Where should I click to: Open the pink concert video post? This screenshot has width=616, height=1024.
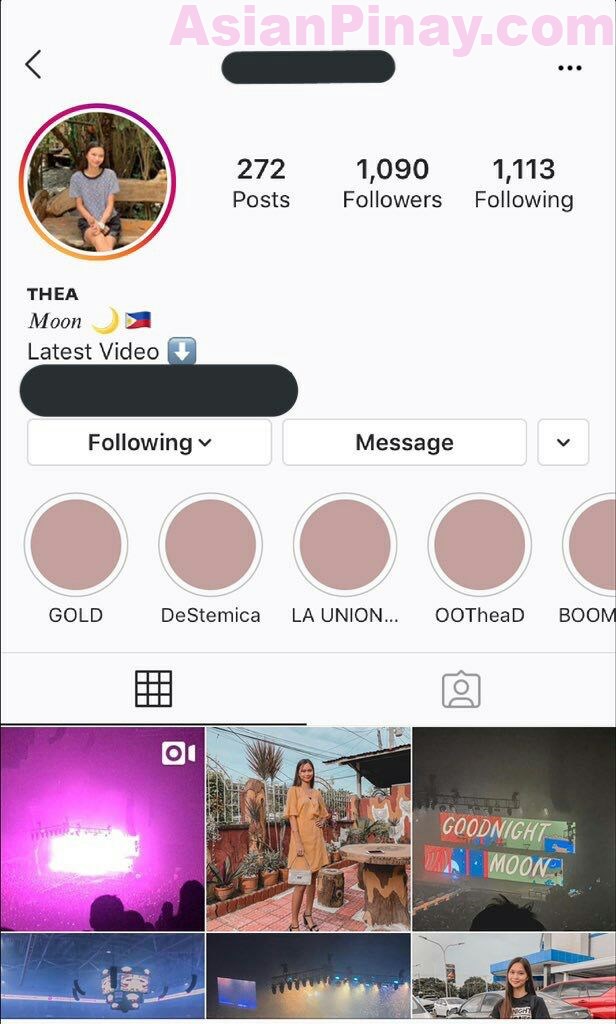103,829
